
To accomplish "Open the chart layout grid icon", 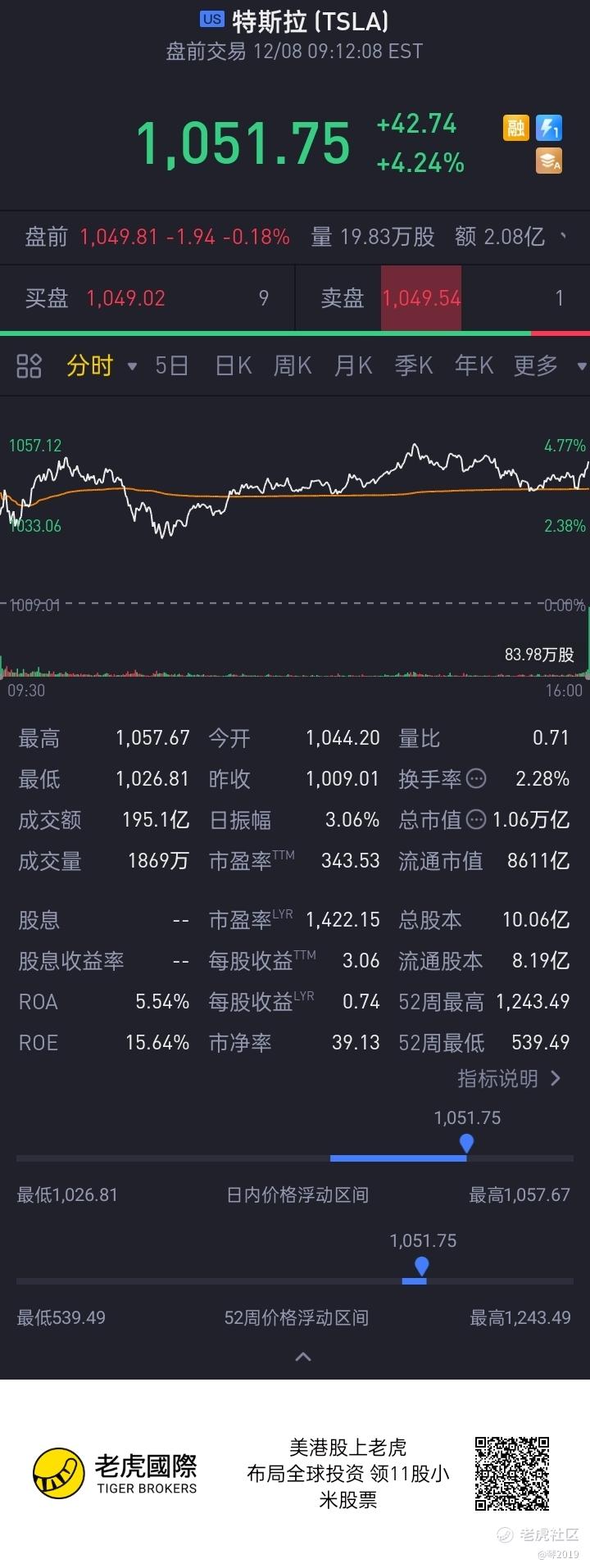I will 29,366.
